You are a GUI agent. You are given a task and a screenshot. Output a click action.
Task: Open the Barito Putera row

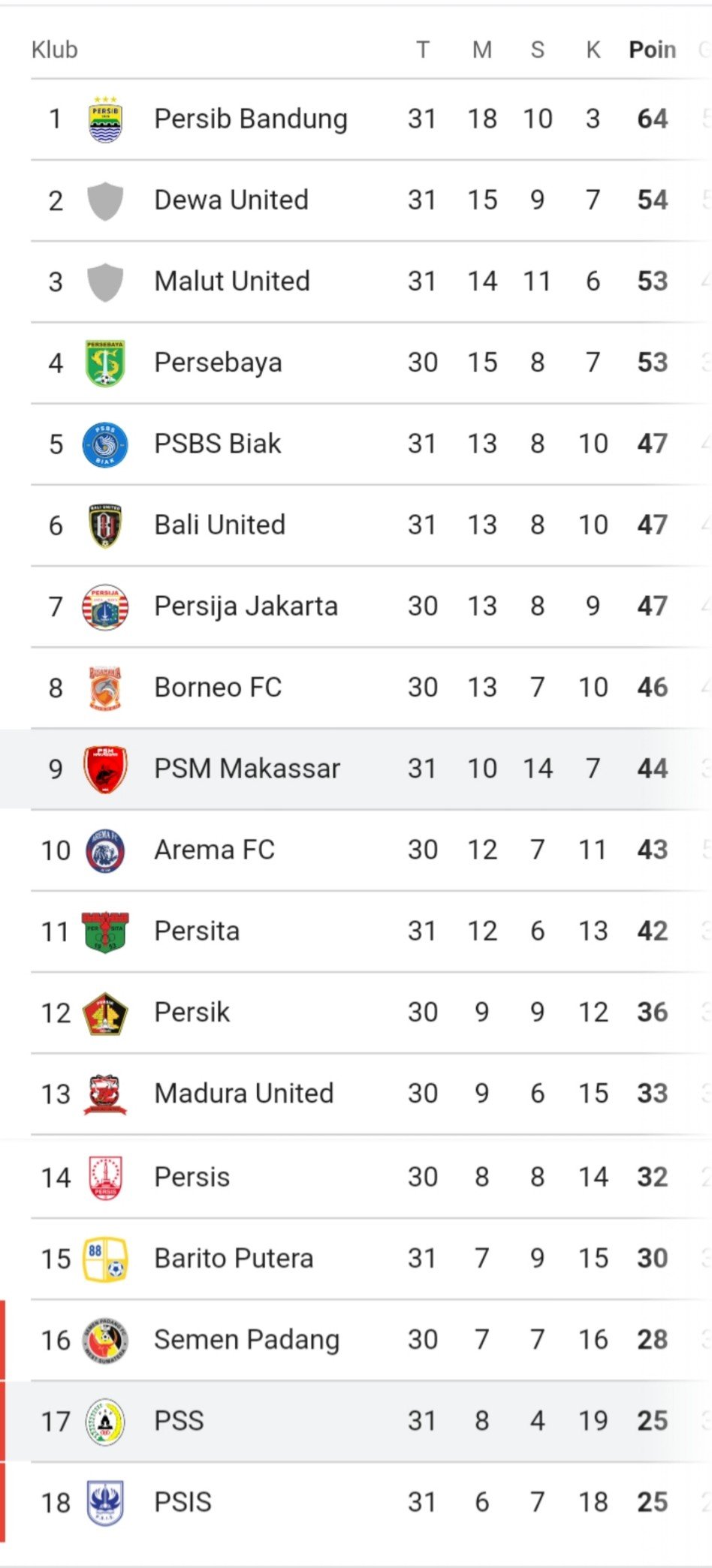coord(234,1258)
